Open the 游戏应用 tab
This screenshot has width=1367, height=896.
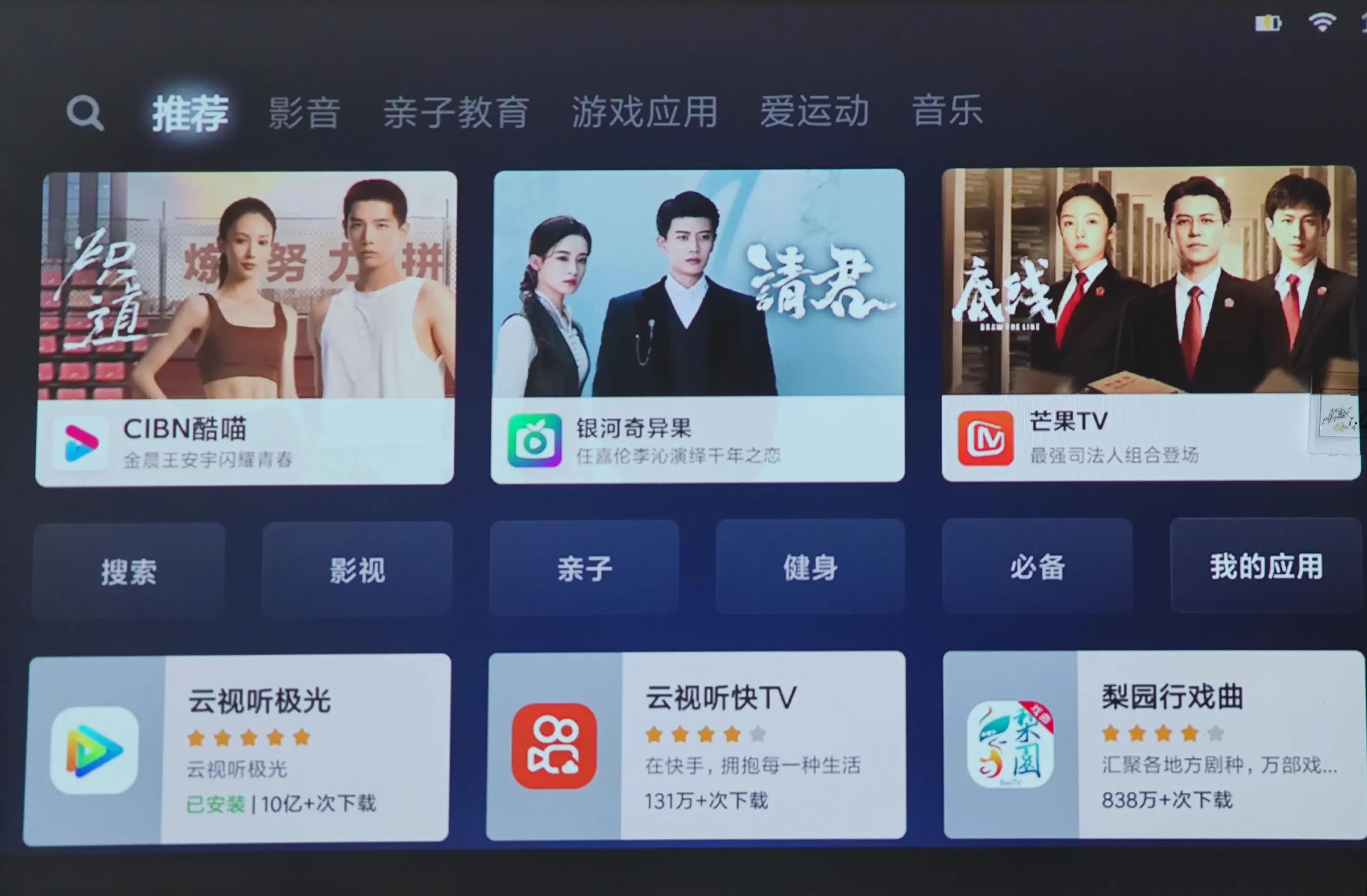click(x=644, y=112)
